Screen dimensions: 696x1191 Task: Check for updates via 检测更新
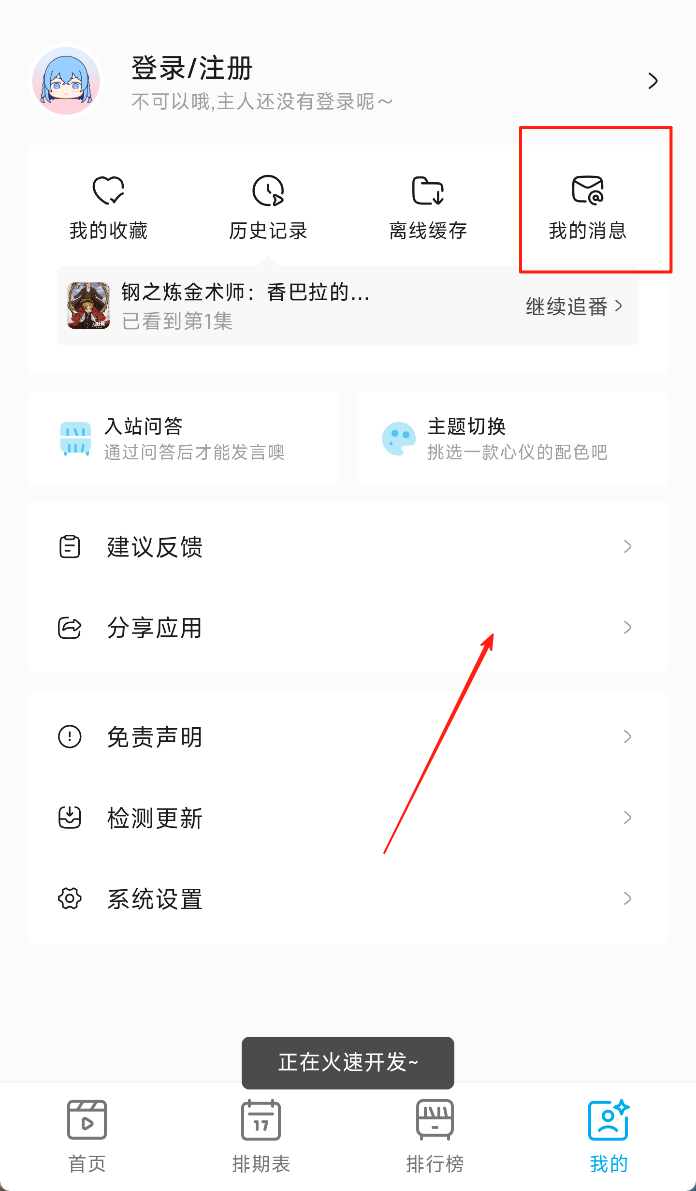coord(347,818)
